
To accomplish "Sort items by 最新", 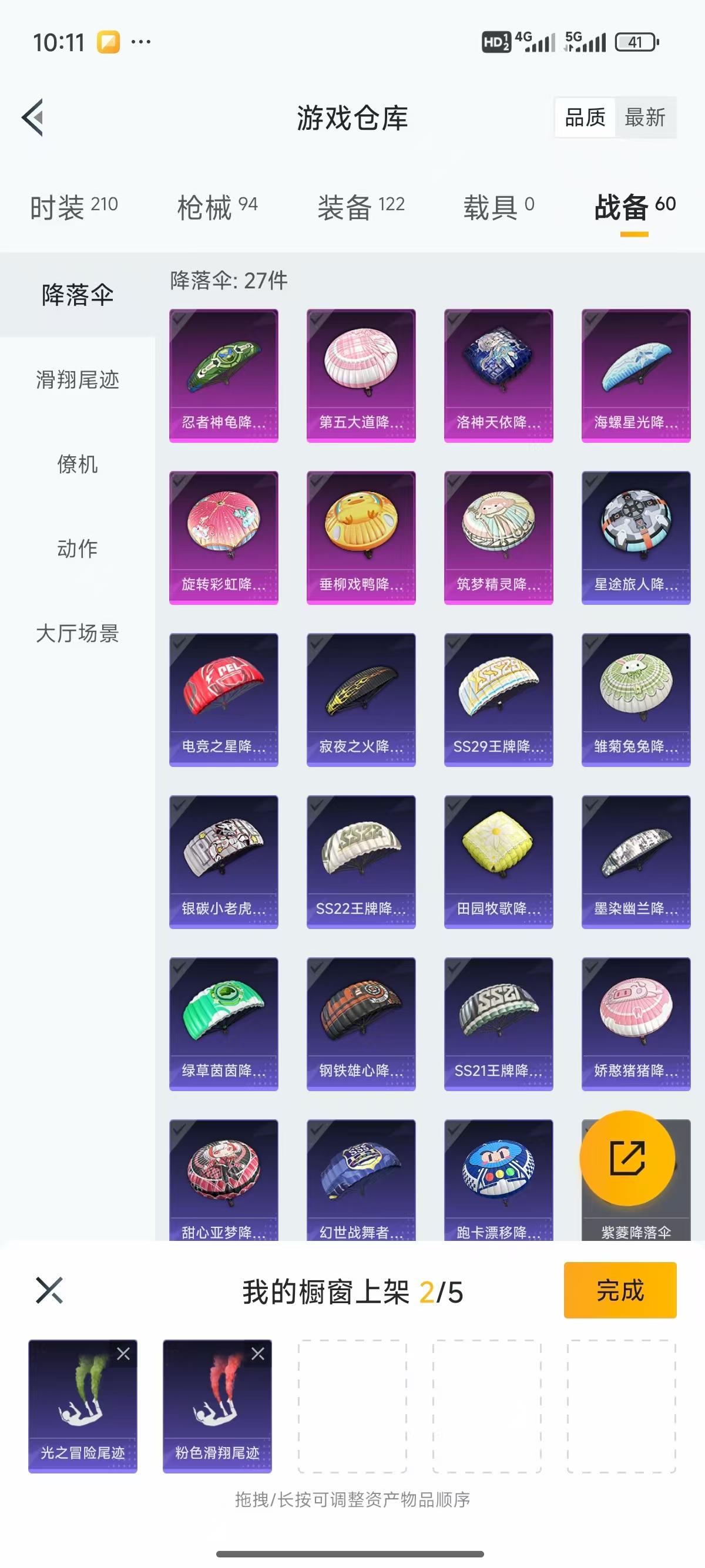I will point(647,117).
